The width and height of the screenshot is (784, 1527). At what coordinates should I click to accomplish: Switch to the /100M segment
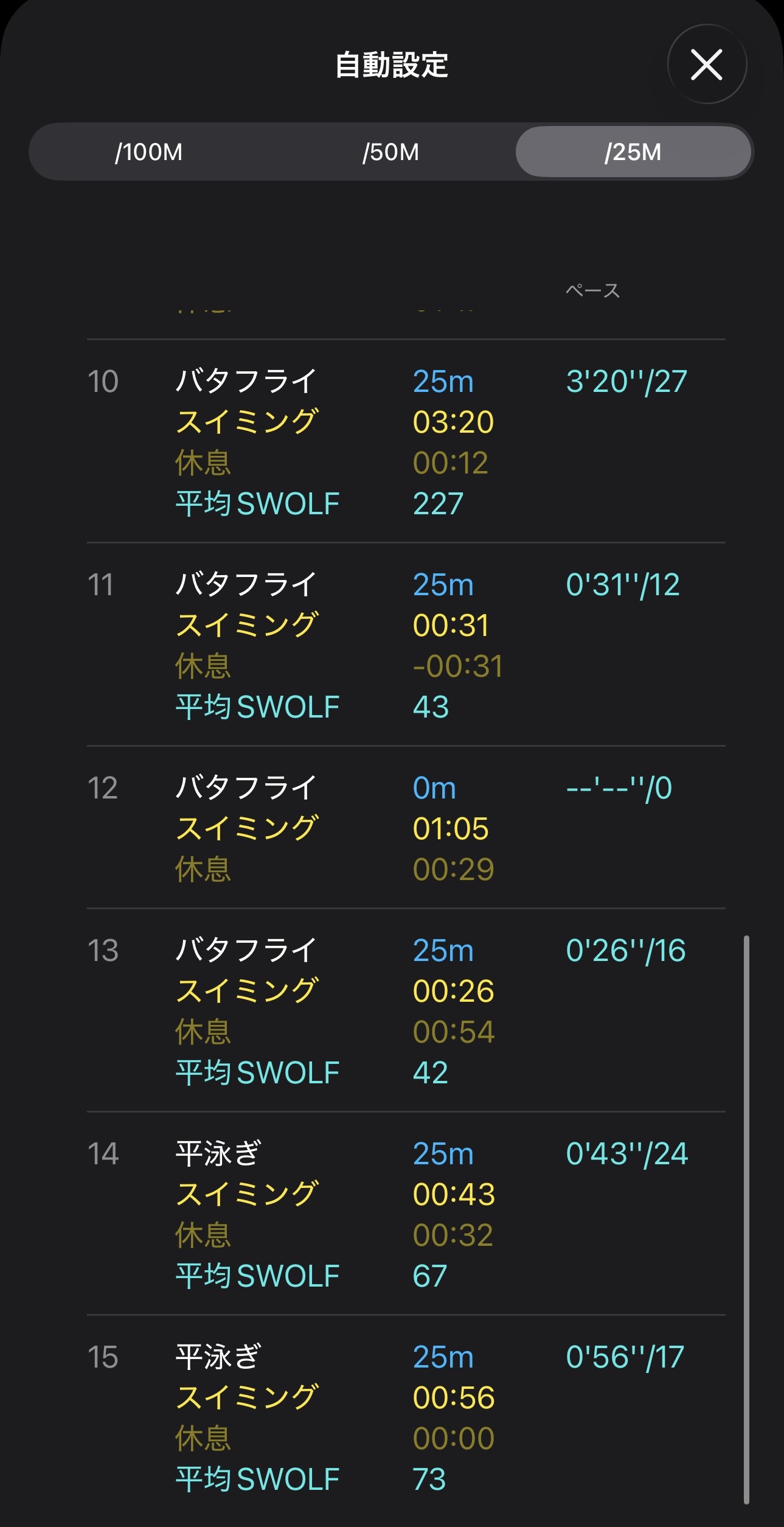click(x=149, y=152)
